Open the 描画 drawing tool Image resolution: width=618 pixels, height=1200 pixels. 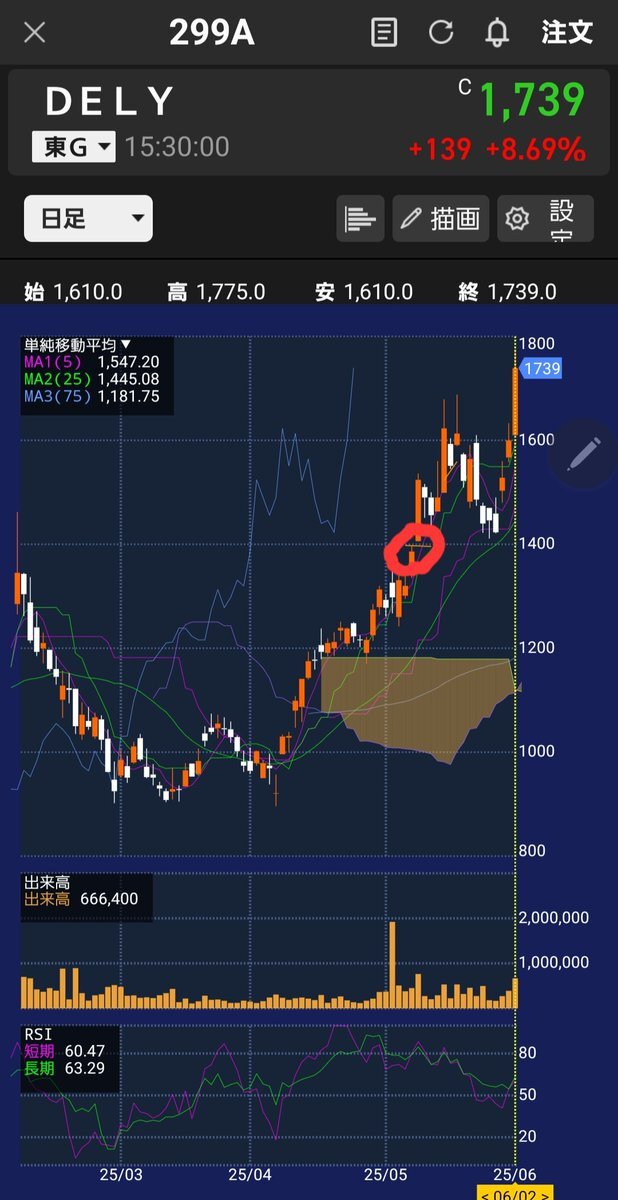[440, 218]
